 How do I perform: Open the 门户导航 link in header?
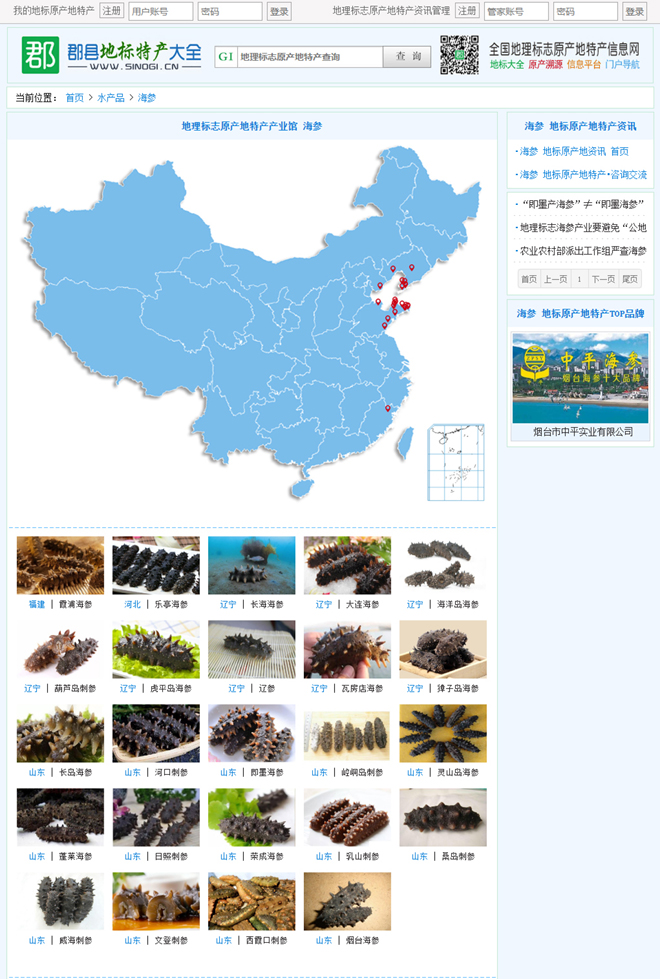pos(622,64)
